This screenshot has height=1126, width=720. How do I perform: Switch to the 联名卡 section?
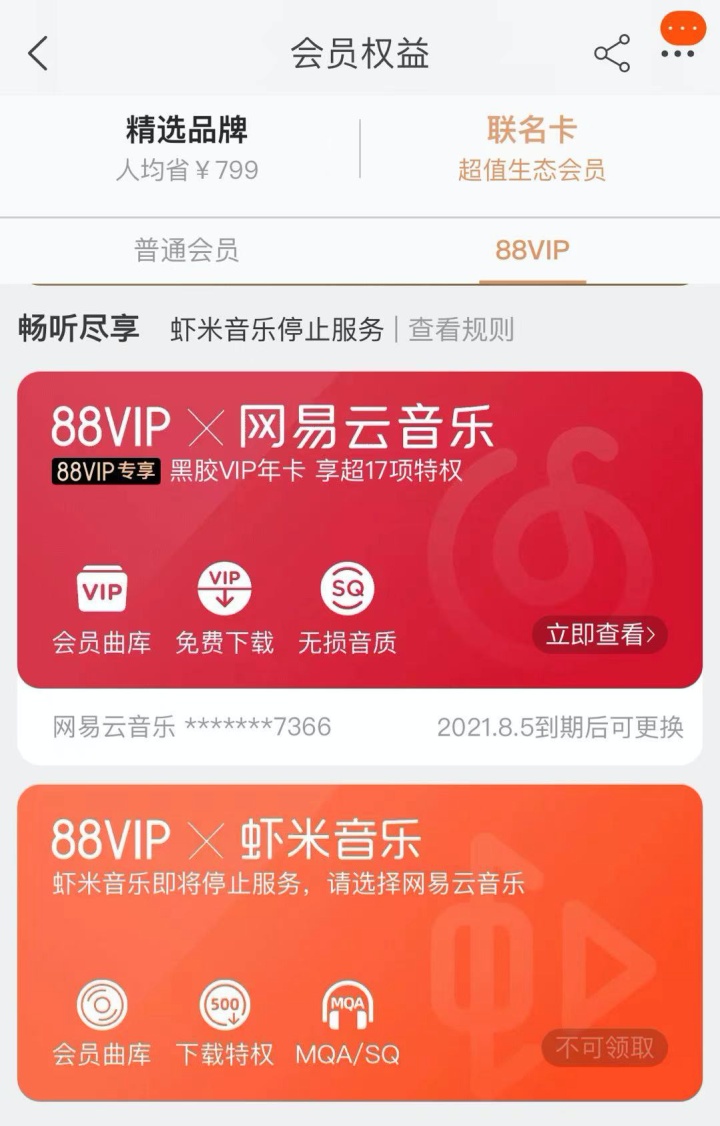pos(532,149)
